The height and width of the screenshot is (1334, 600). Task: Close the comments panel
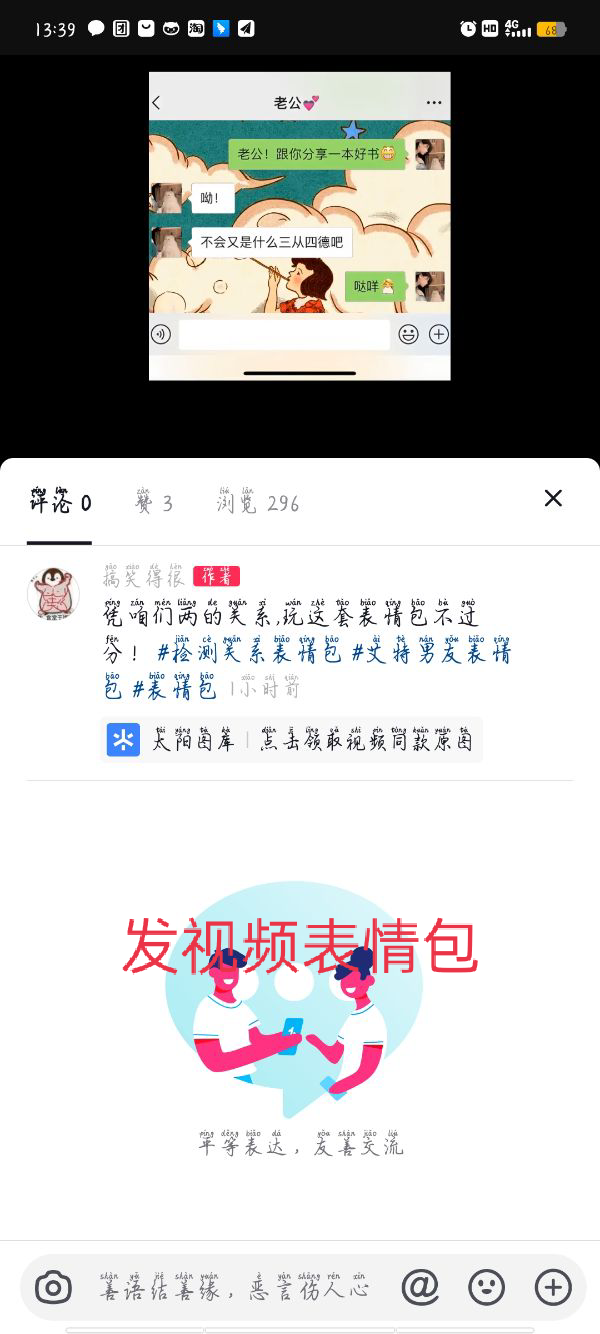click(553, 498)
